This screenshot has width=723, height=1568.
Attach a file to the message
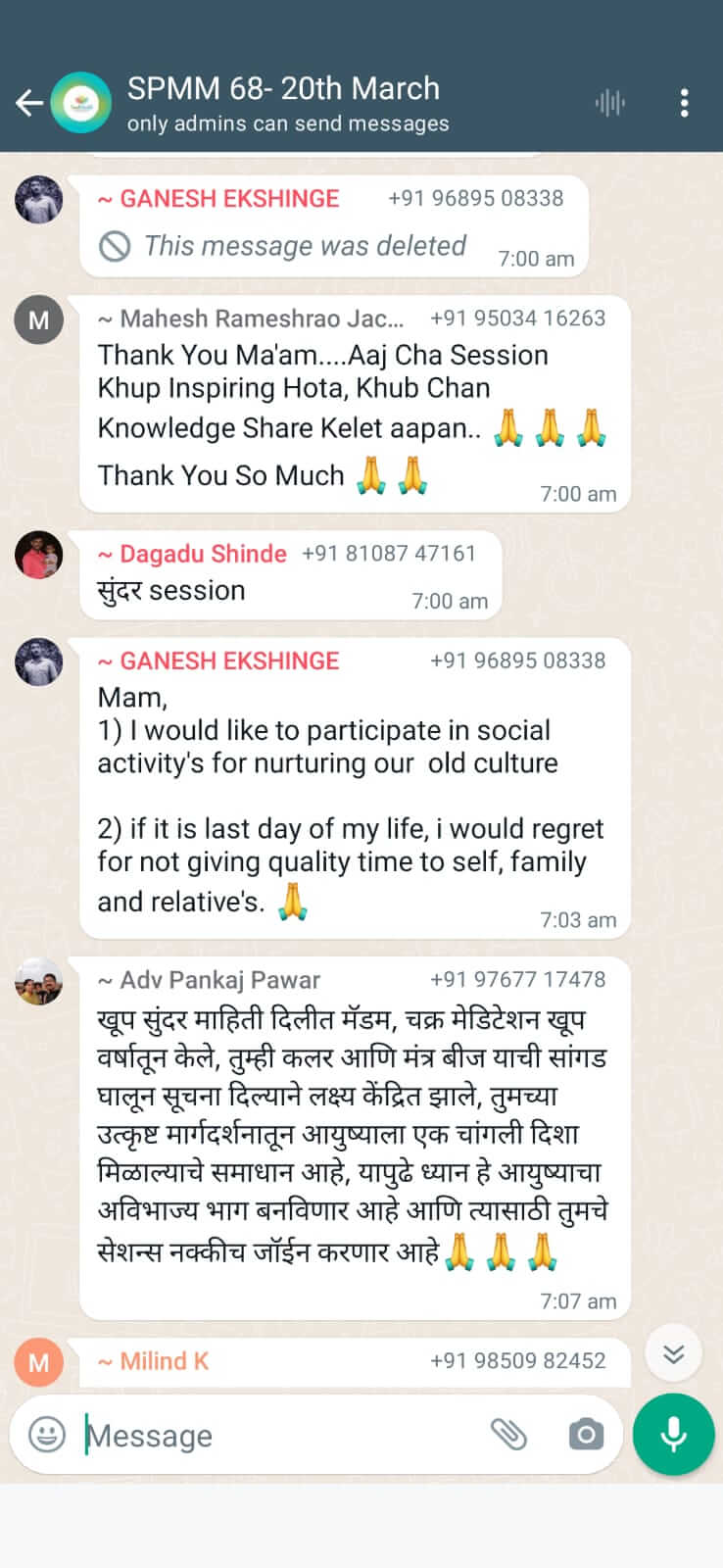tap(508, 1435)
